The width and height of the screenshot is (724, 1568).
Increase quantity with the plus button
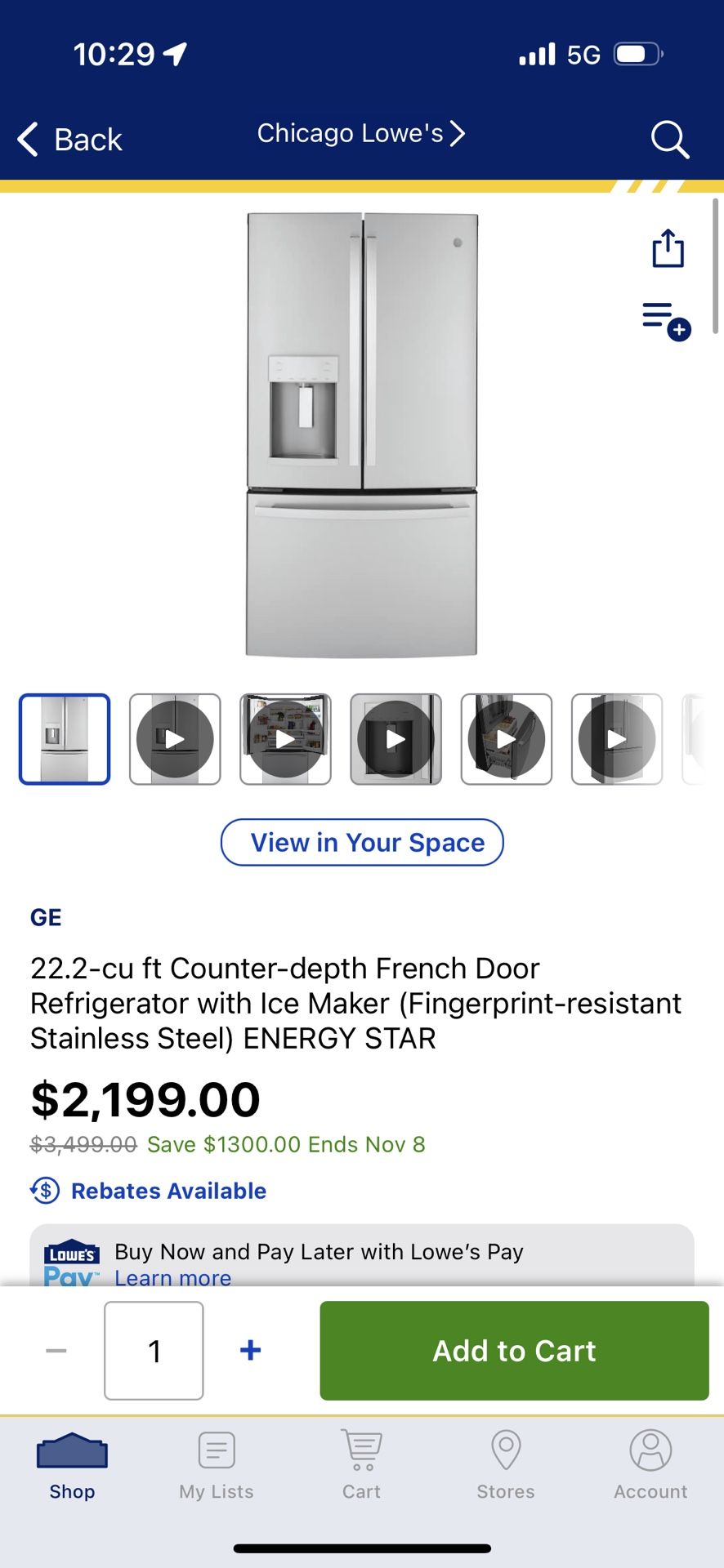(251, 1351)
